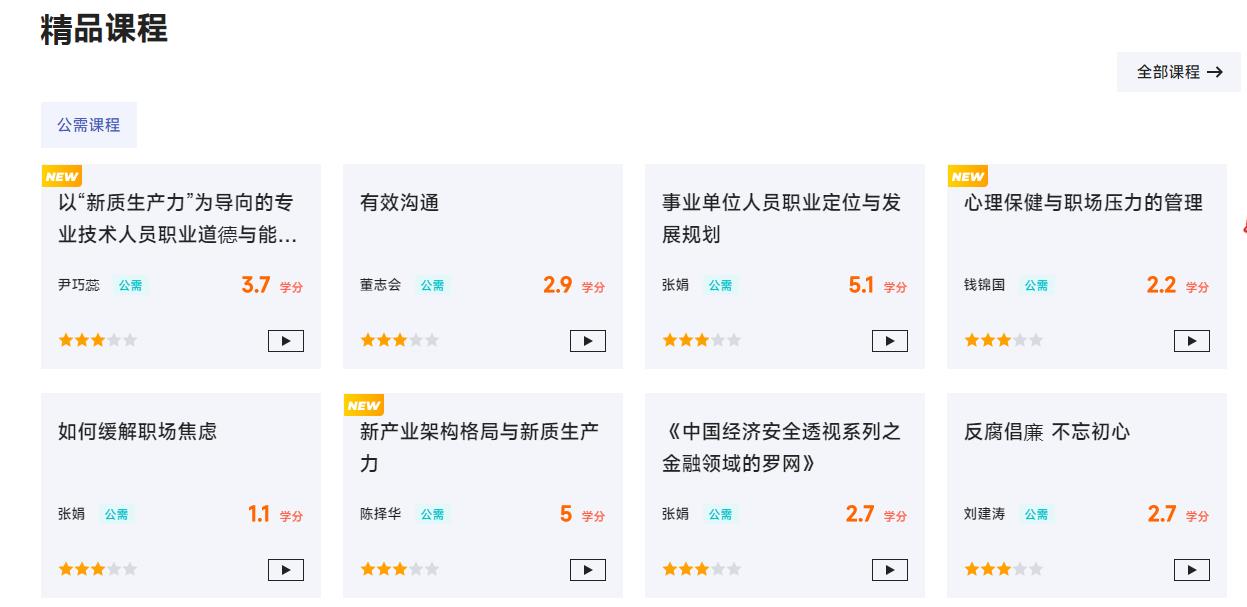Play 尹巧蕊's 新质生产力 course
Image resolution: width=1247 pixels, height=607 pixels.
(x=285, y=341)
